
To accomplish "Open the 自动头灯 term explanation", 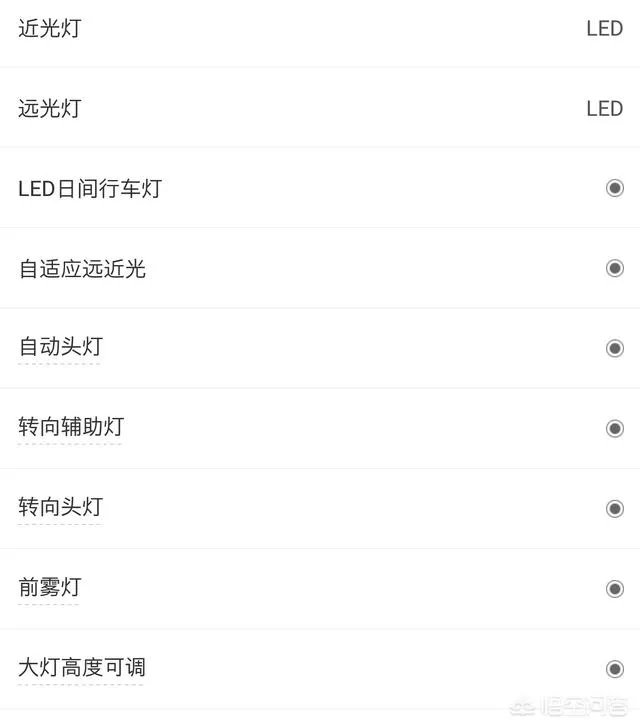I will [x=60, y=348].
